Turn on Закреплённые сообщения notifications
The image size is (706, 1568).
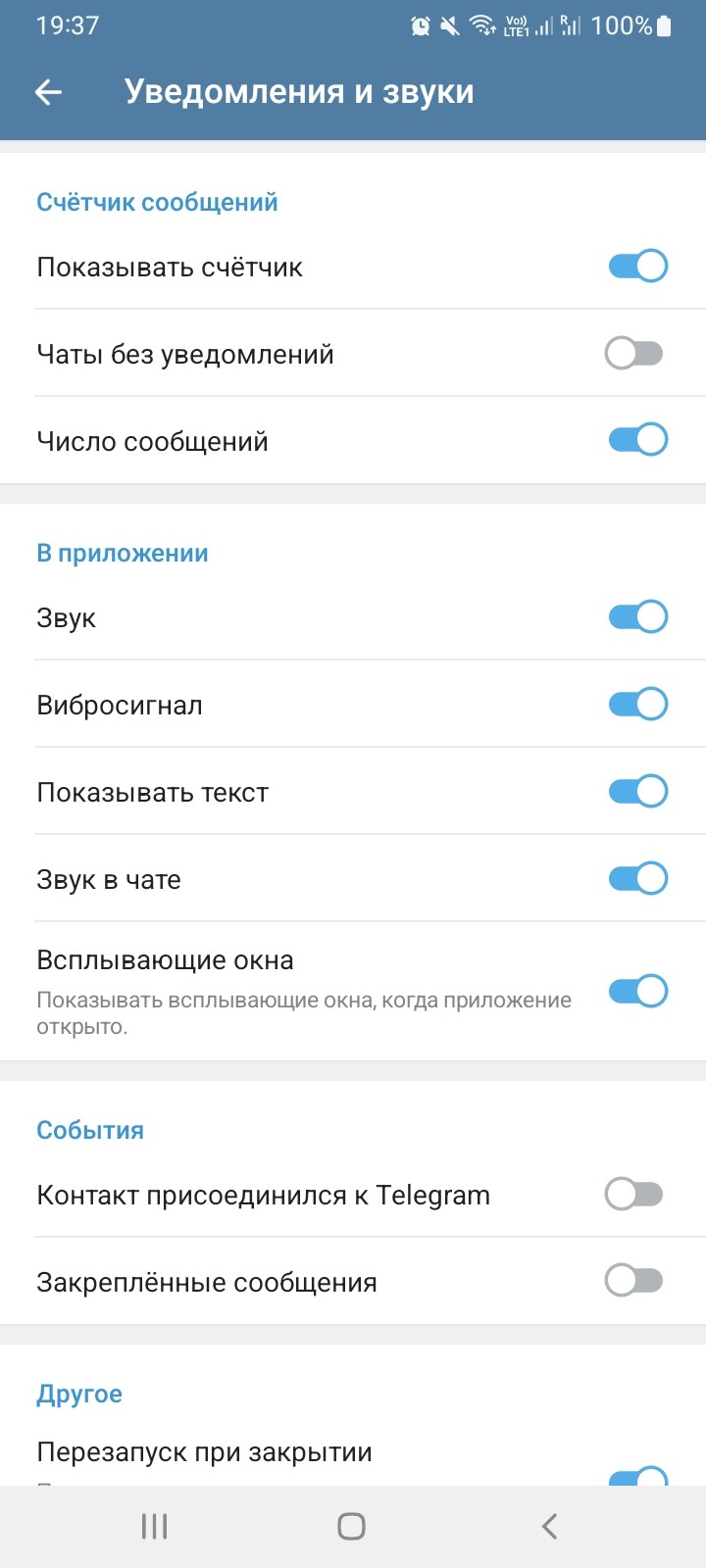634,1281
